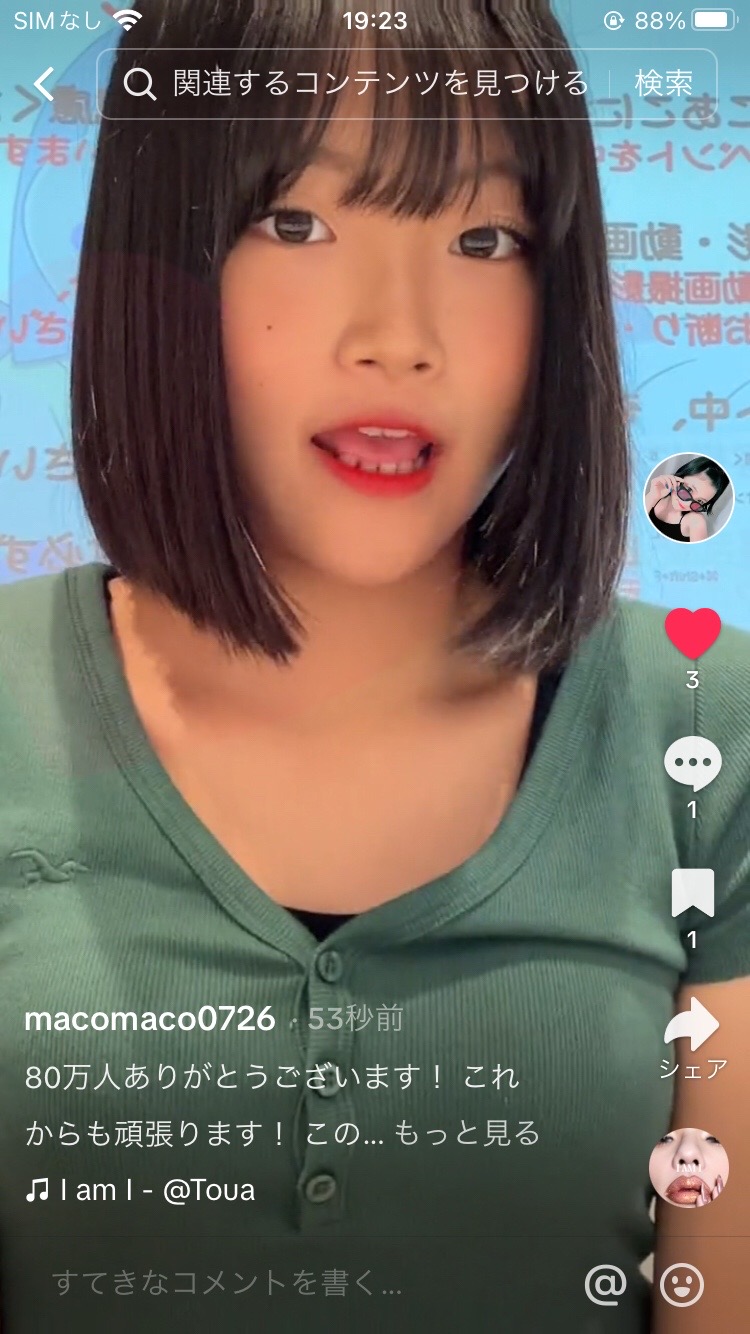Like this video with the heart
750x1334 pixels.
tap(692, 634)
